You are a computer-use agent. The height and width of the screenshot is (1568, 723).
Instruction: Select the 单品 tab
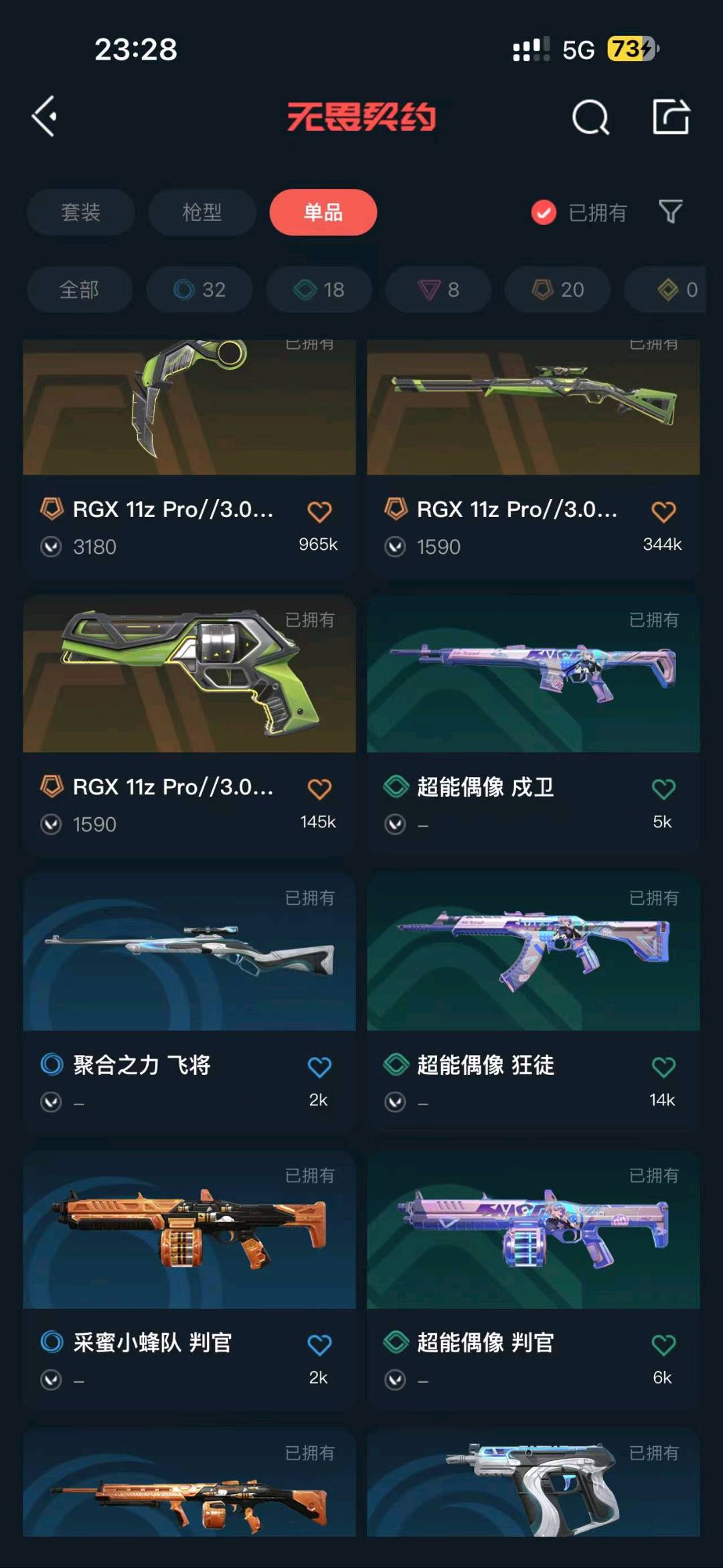(323, 212)
